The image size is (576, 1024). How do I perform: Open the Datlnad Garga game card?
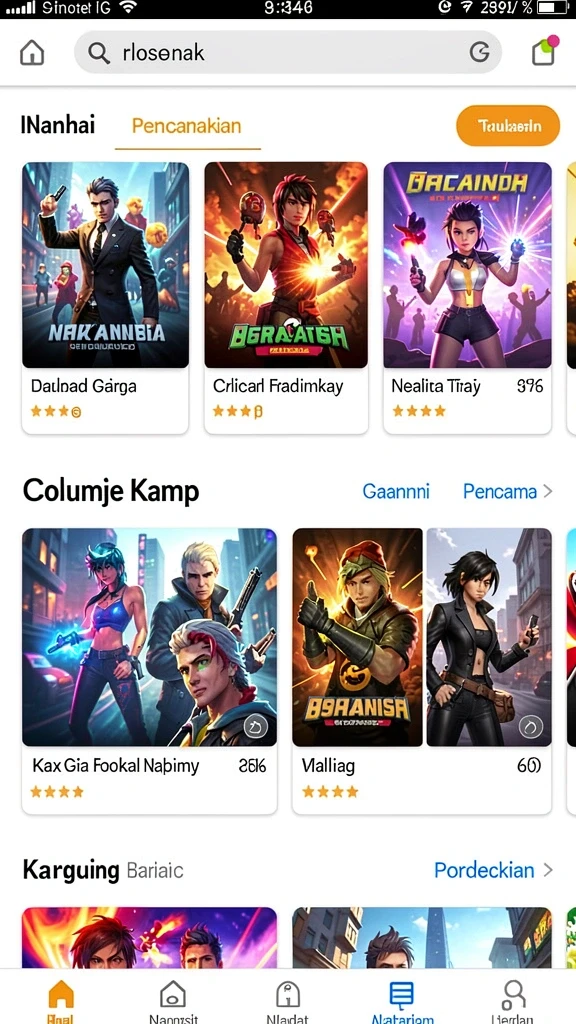tap(105, 298)
